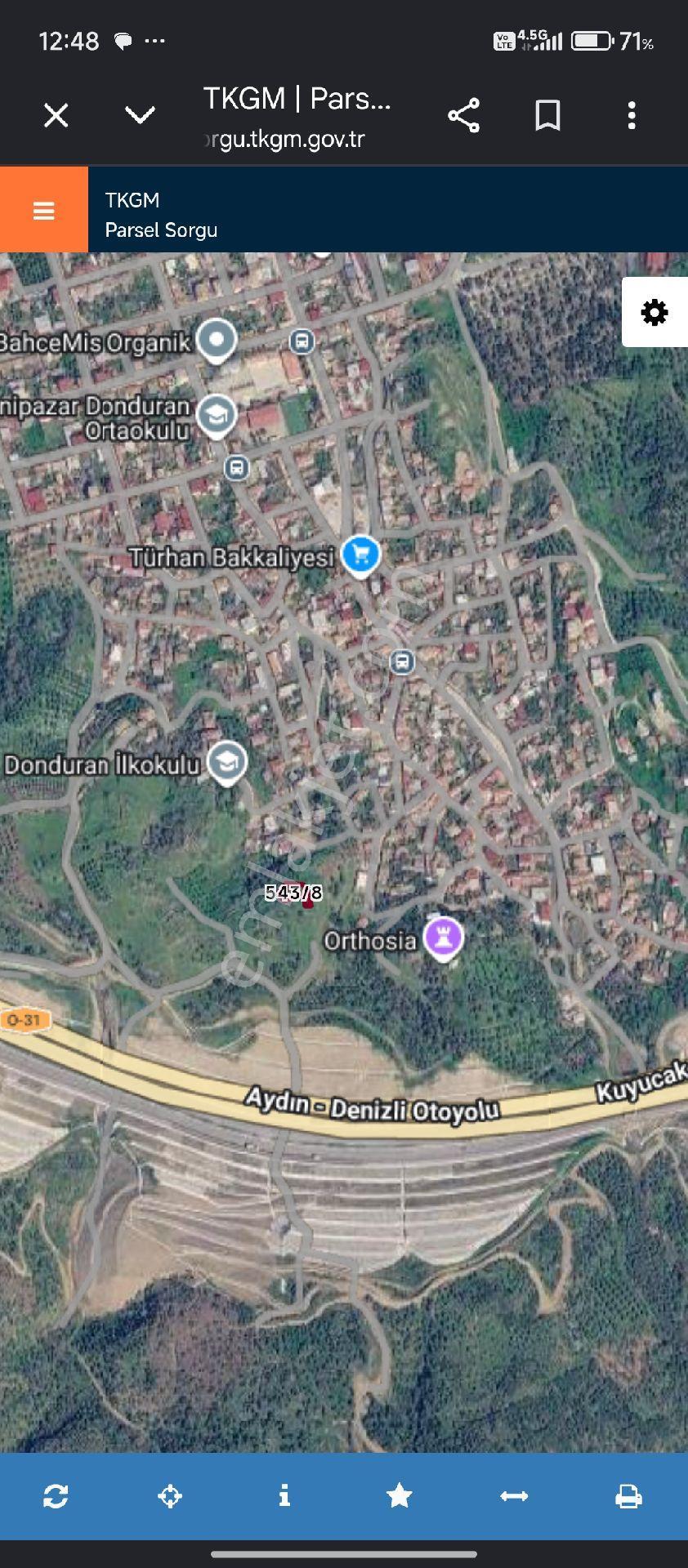Close the browser tab with X
The height and width of the screenshot is (1568, 688).
click(56, 115)
